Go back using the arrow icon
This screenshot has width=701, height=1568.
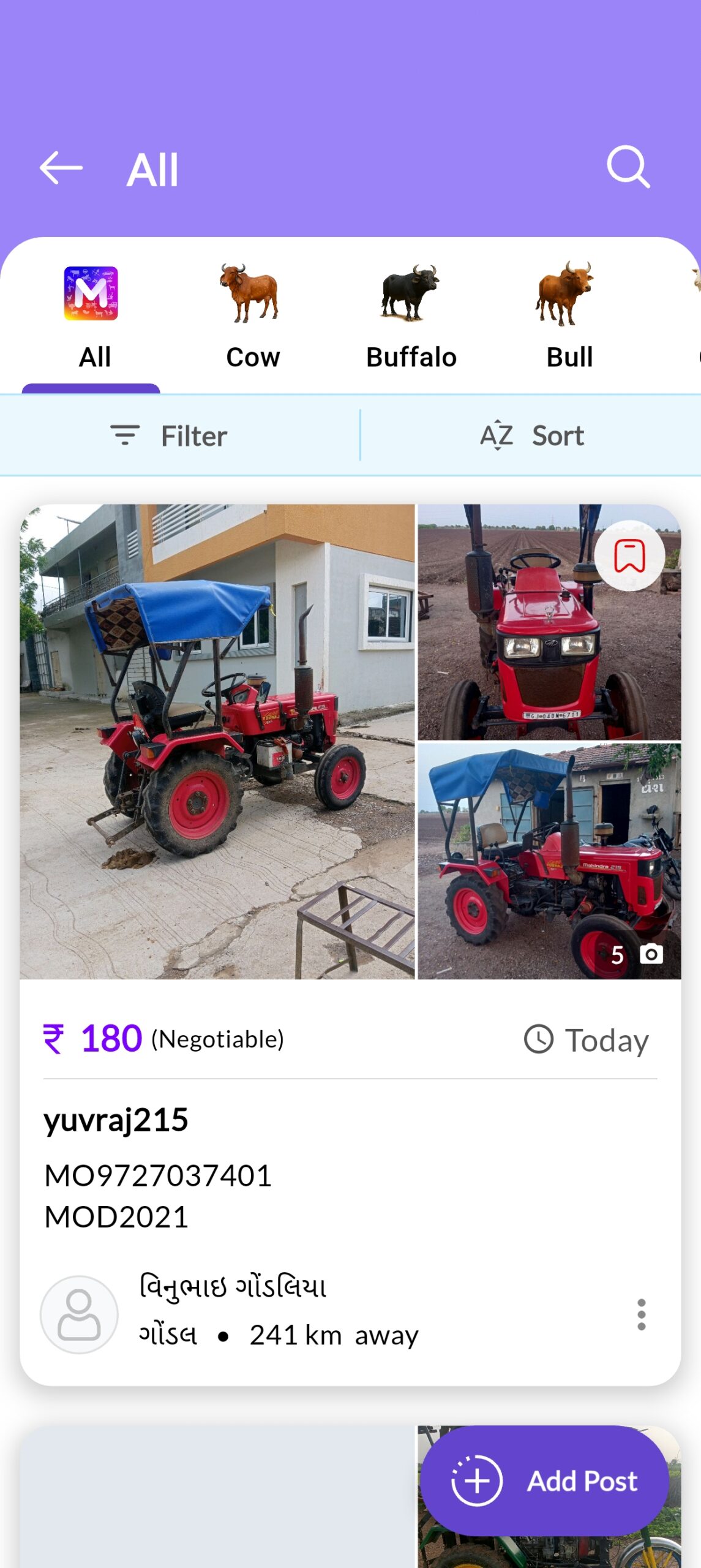[61, 168]
